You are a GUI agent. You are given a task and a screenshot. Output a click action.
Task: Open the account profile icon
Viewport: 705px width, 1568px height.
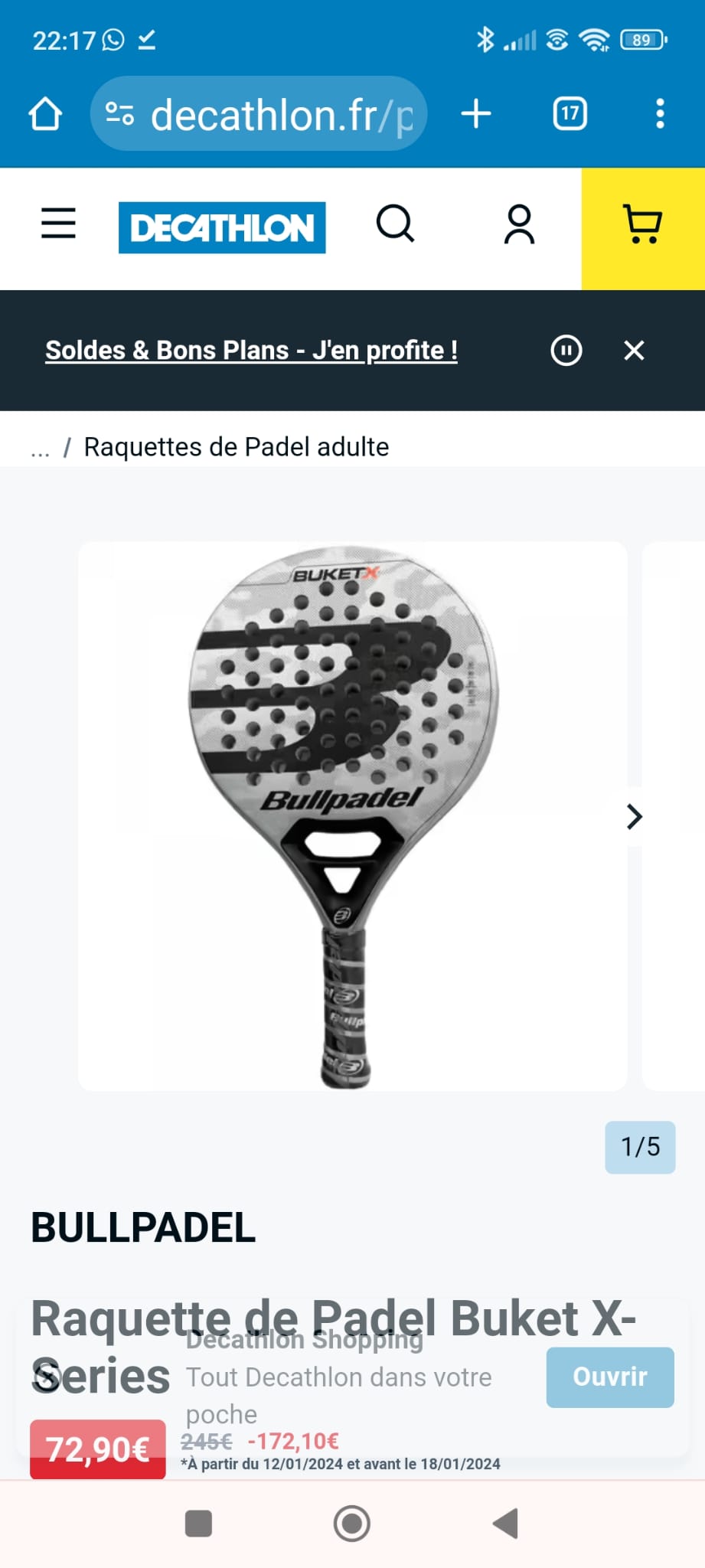(519, 224)
